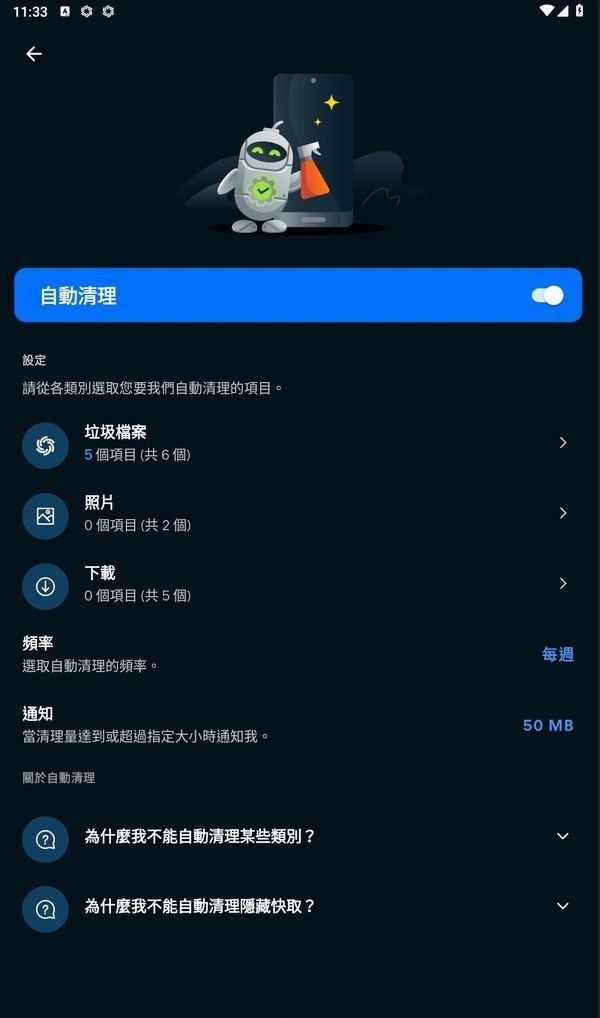Image resolution: width=600 pixels, height=1018 pixels.
Task: Expand 為什麼我不能自動清理某些類別？
Action: click(298, 837)
